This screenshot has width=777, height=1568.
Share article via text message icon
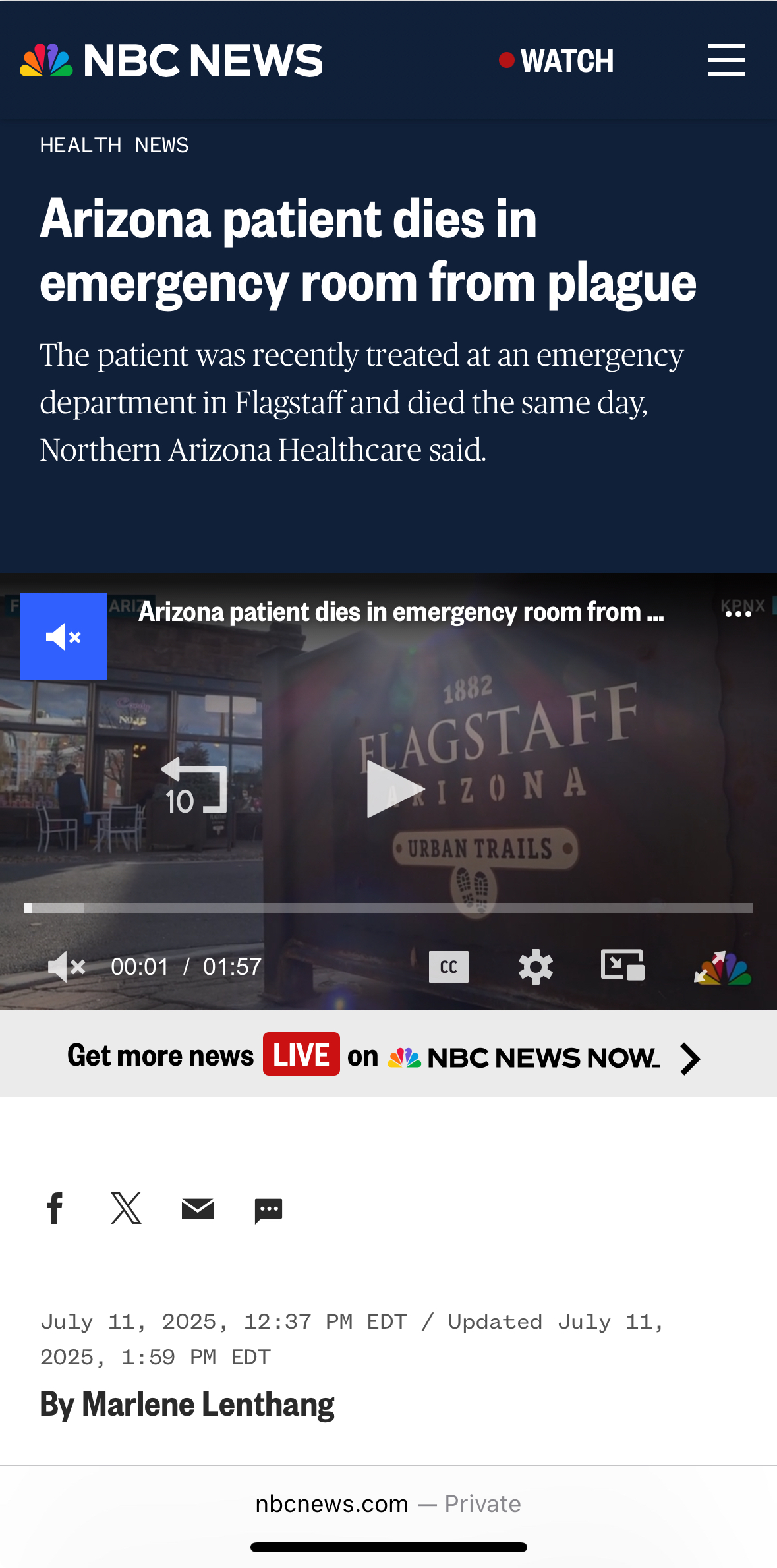pyautogui.click(x=268, y=1211)
